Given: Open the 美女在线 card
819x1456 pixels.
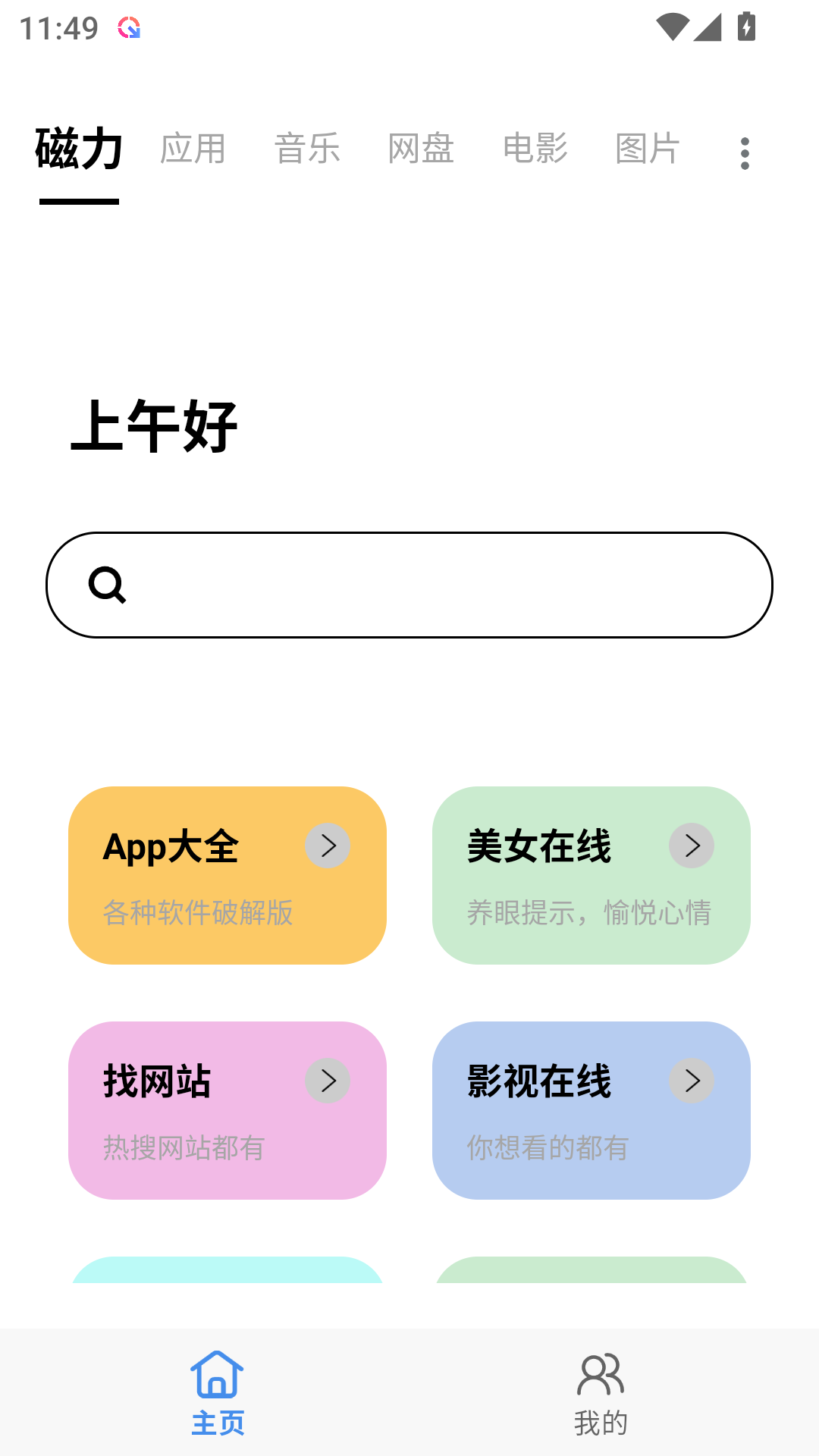Looking at the screenshot, I should (x=591, y=875).
